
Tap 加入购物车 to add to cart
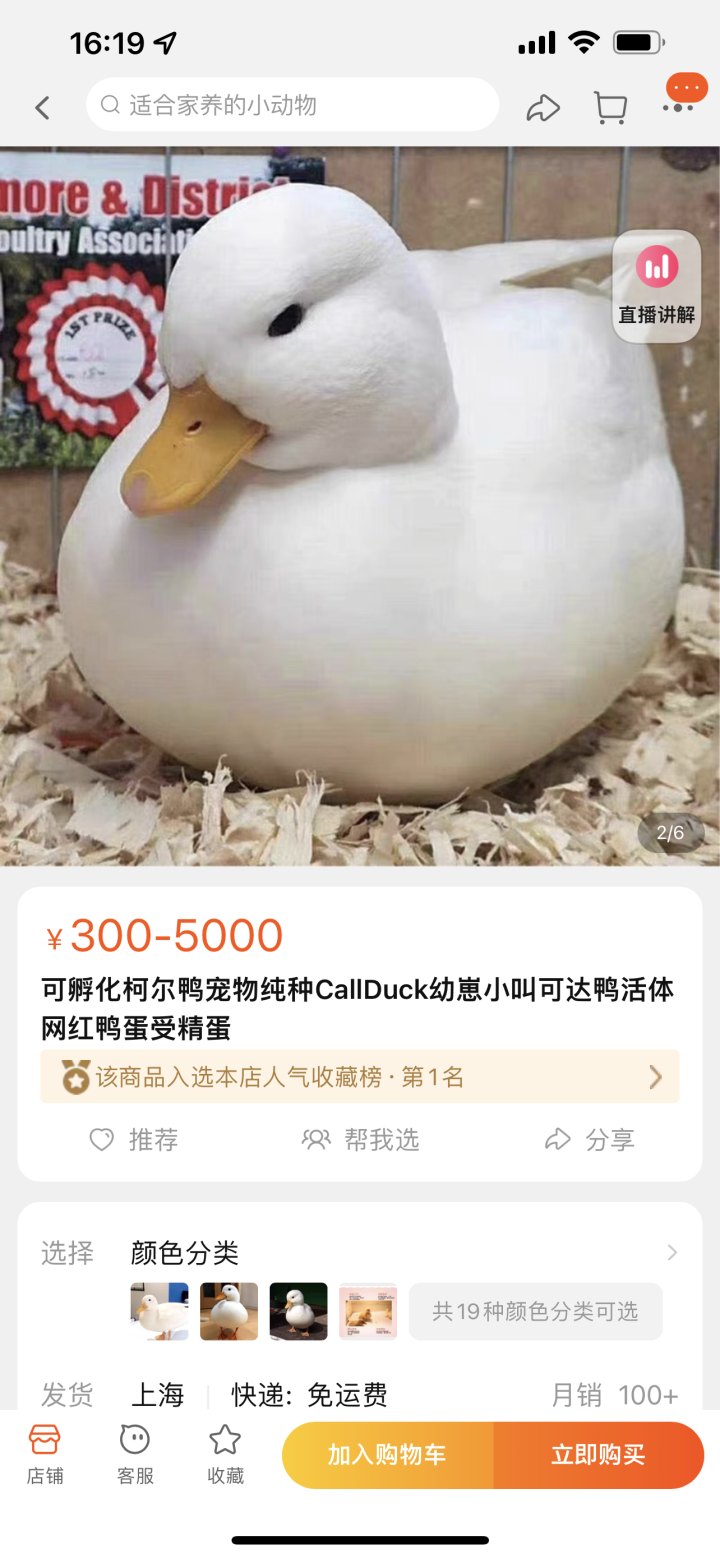pyautogui.click(x=387, y=1455)
